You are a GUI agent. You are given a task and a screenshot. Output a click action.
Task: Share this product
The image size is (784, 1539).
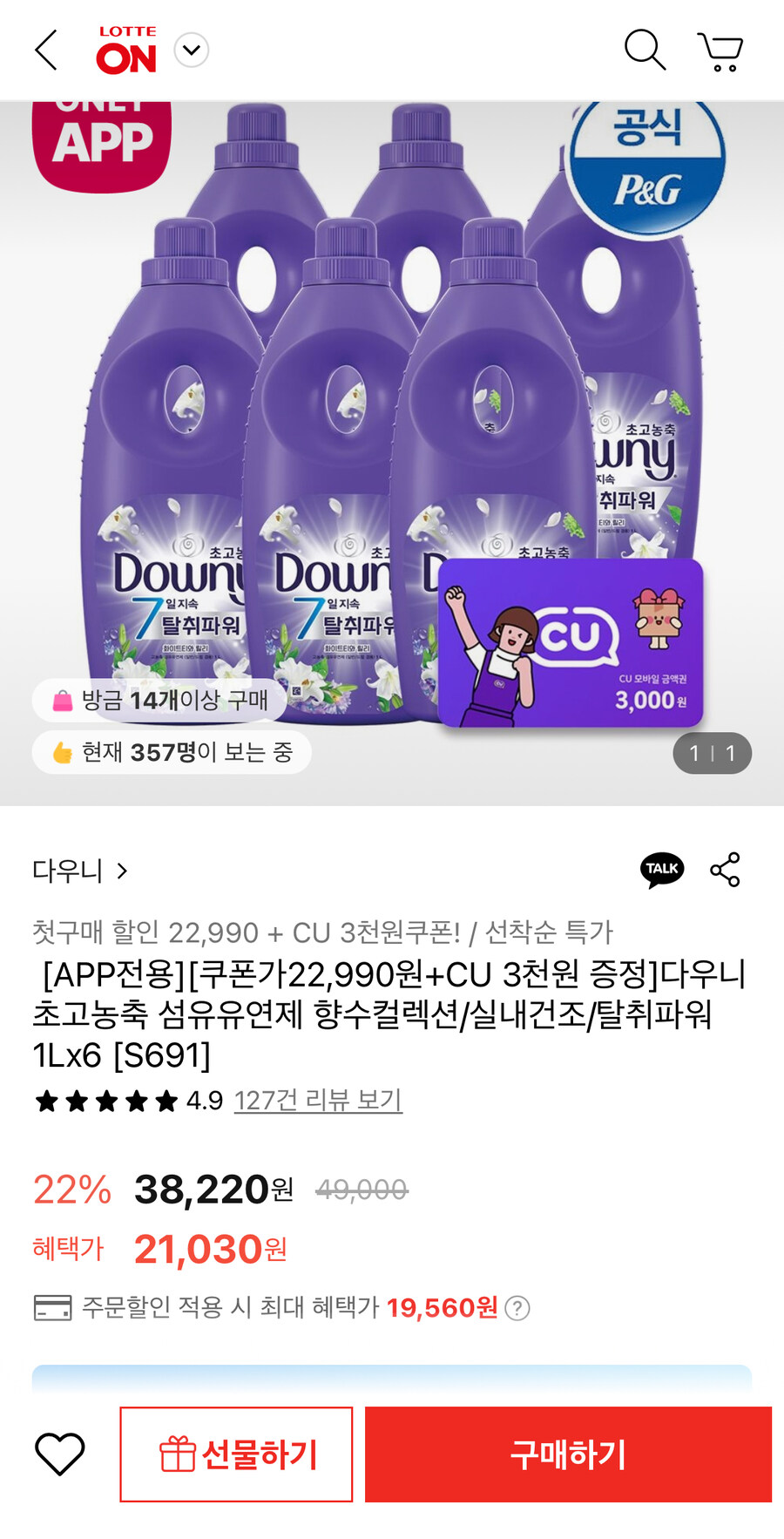[x=725, y=869]
